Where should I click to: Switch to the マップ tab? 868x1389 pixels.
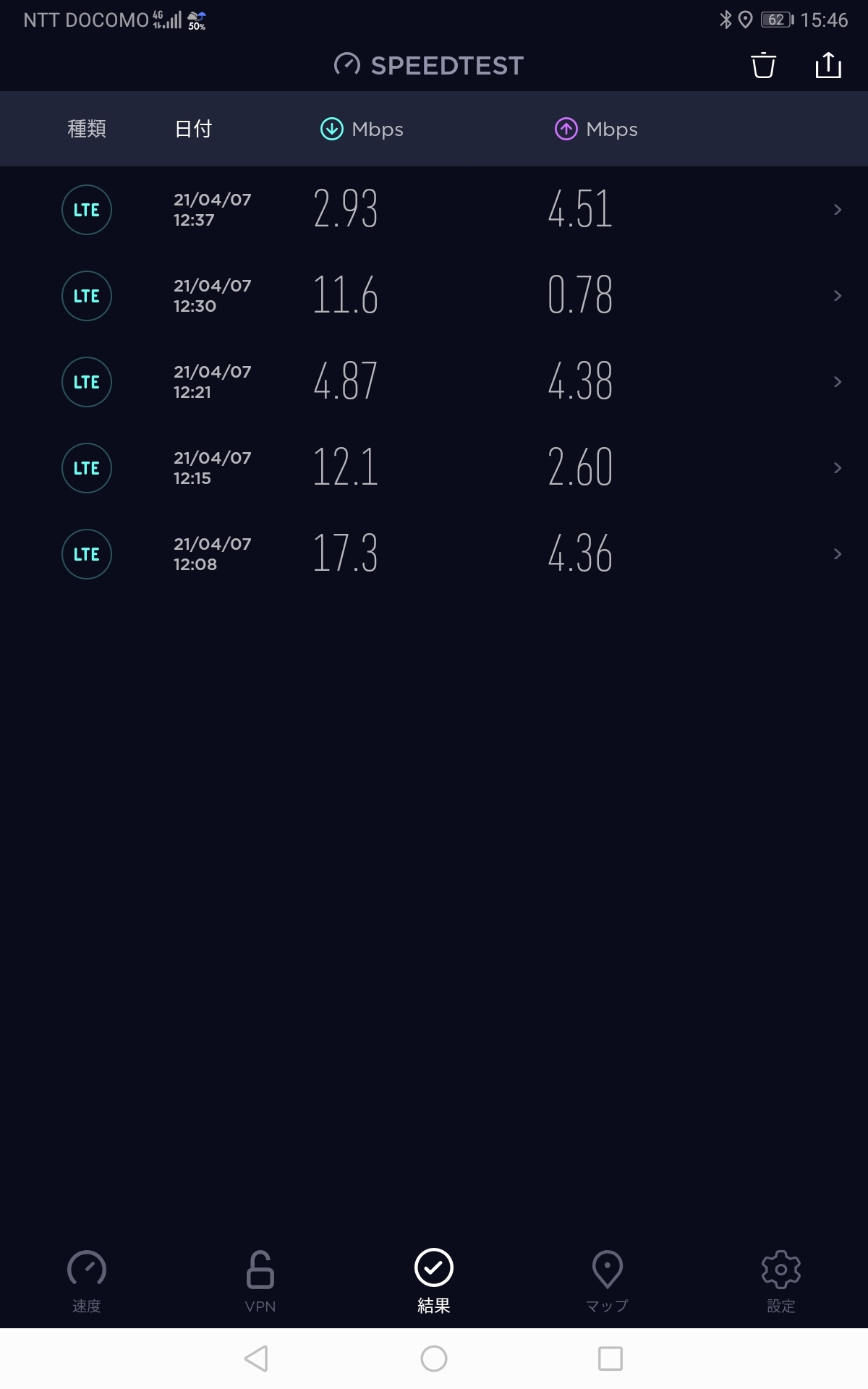607,1280
